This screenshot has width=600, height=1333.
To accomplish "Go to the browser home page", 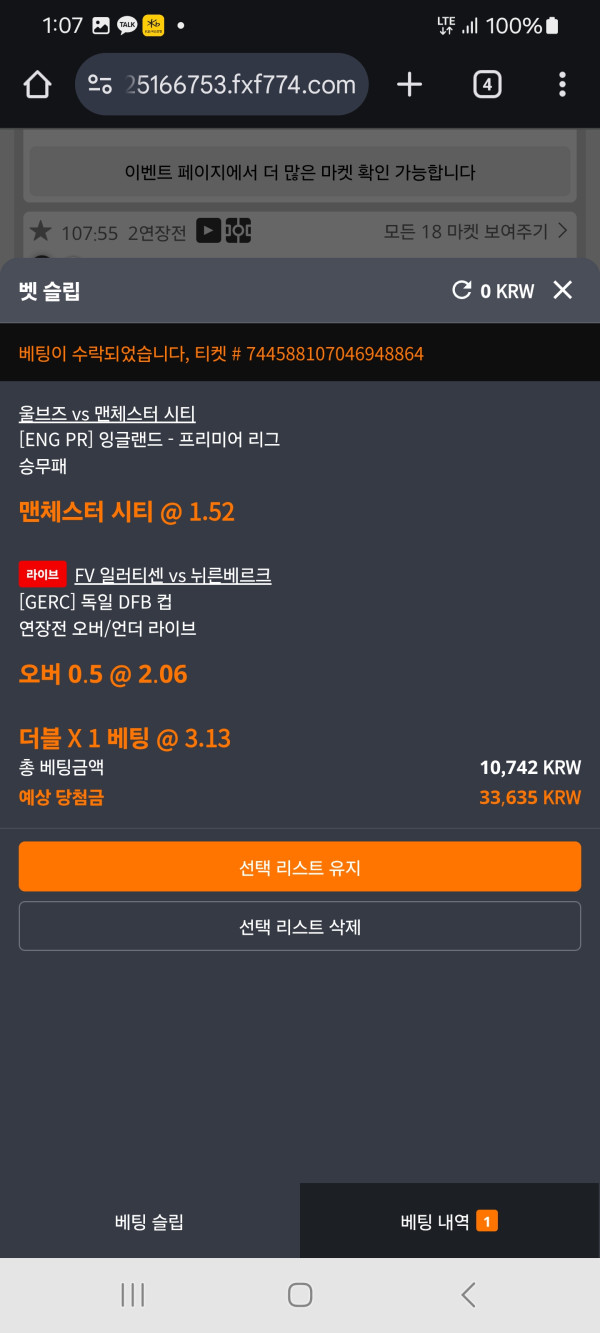I will point(37,85).
